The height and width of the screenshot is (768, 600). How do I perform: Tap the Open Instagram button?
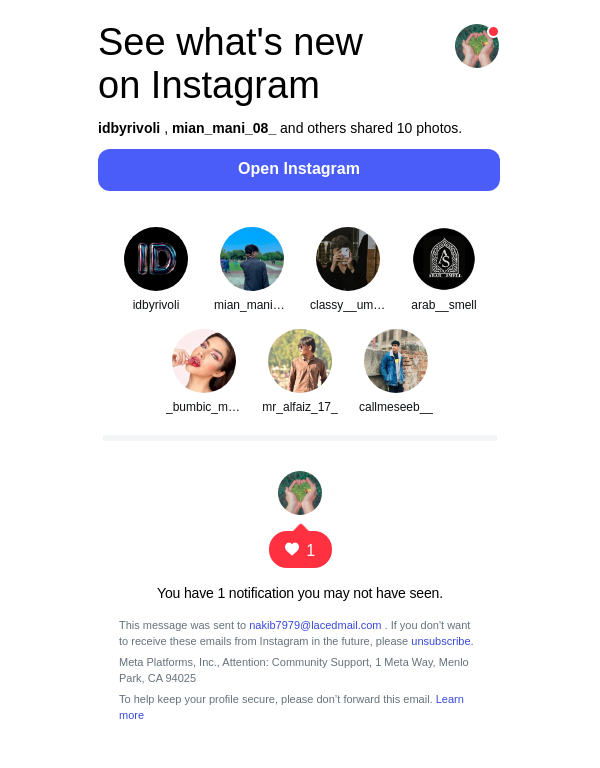click(299, 170)
